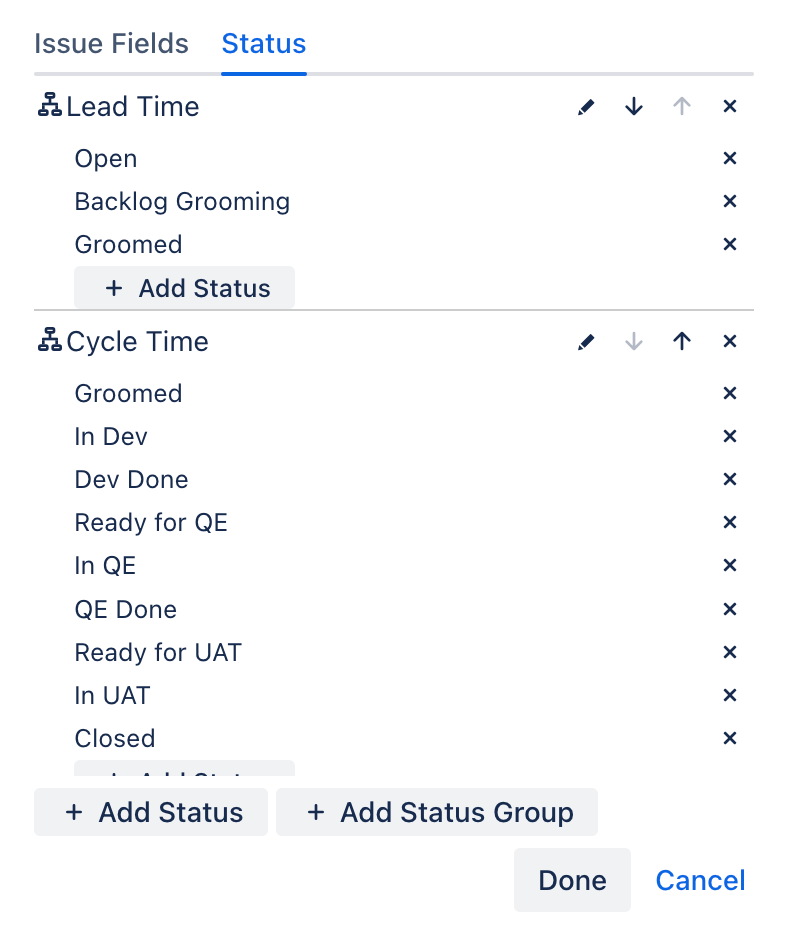Move the Cycle Time group up
The height and width of the screenshot is (936, 806).
click(682, 341)
